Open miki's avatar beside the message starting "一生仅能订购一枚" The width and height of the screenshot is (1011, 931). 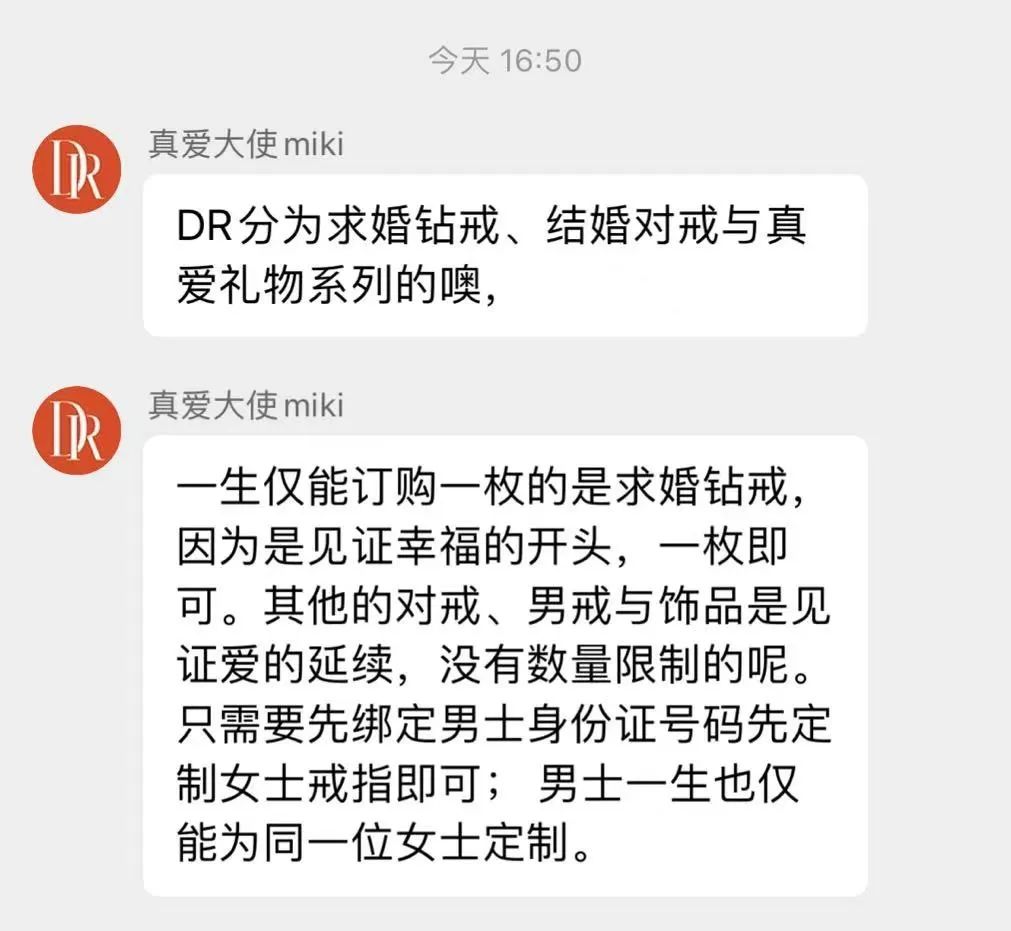click(x=77, y=430)
